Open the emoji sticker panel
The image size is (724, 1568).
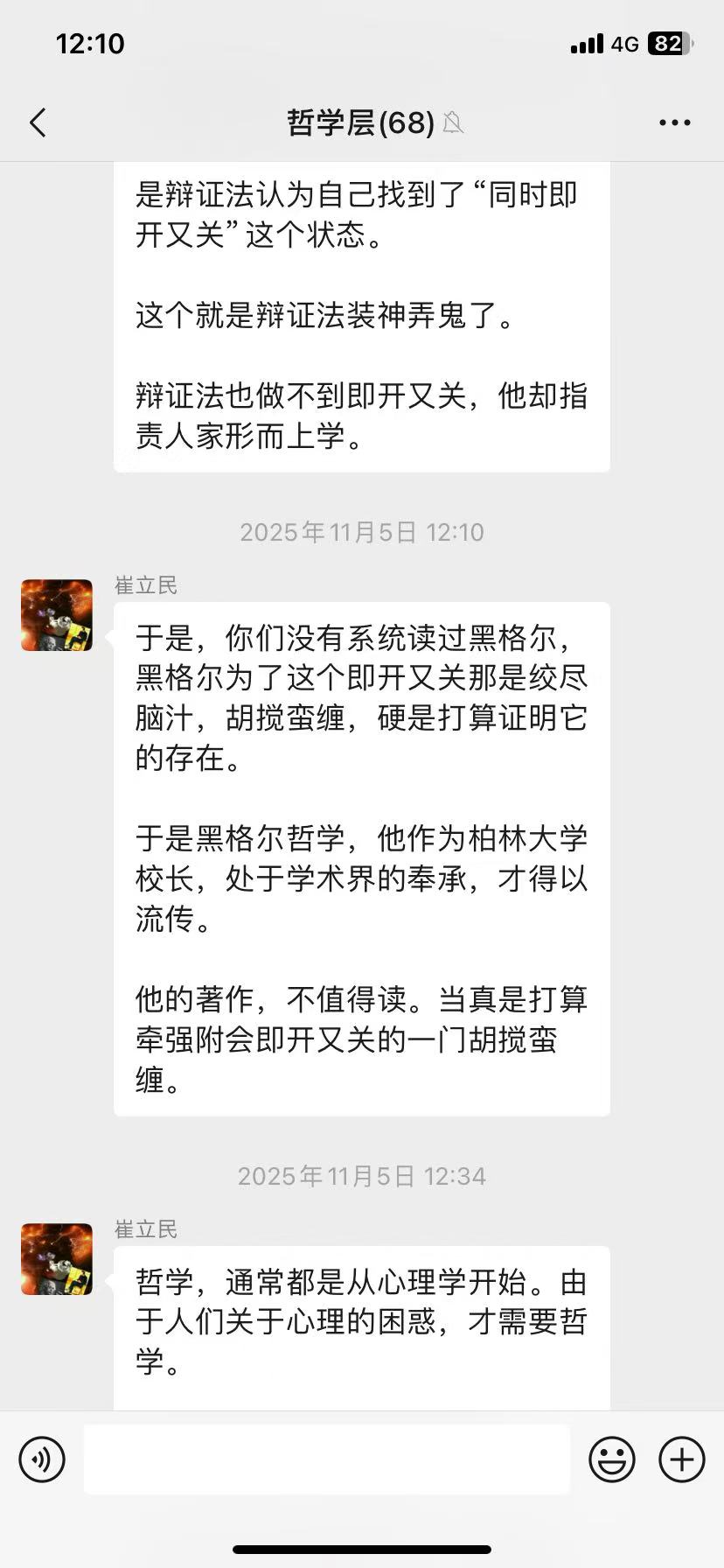pos(611,1459)
